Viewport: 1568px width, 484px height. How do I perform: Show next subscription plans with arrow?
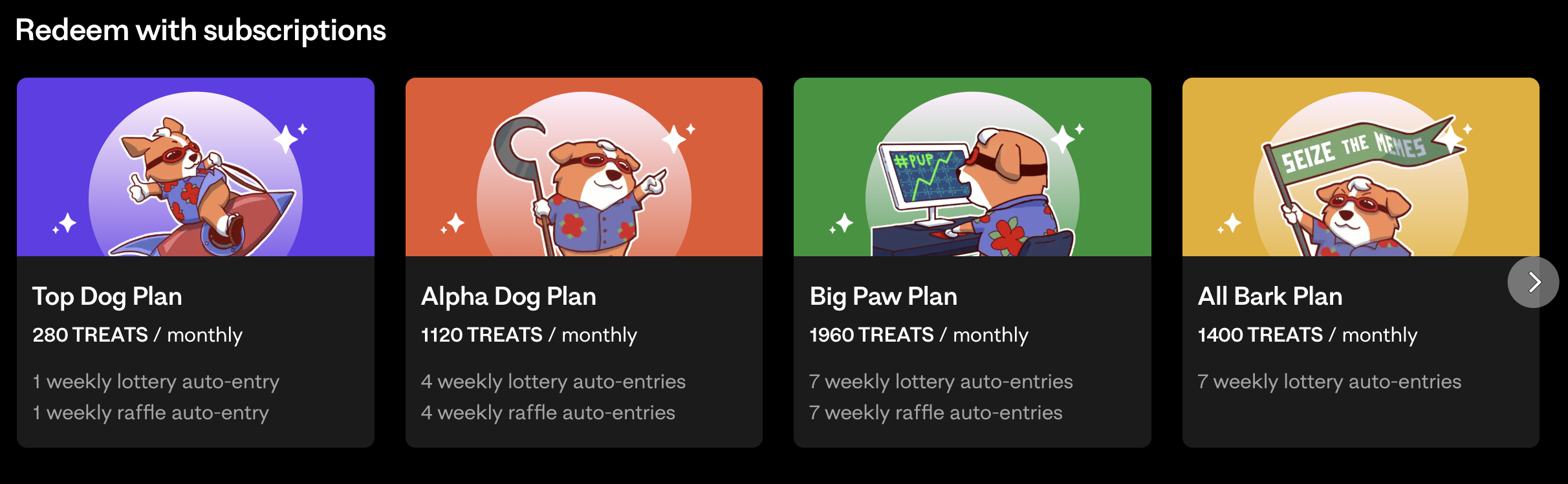pyautogui.click(x=1533, y=282)
